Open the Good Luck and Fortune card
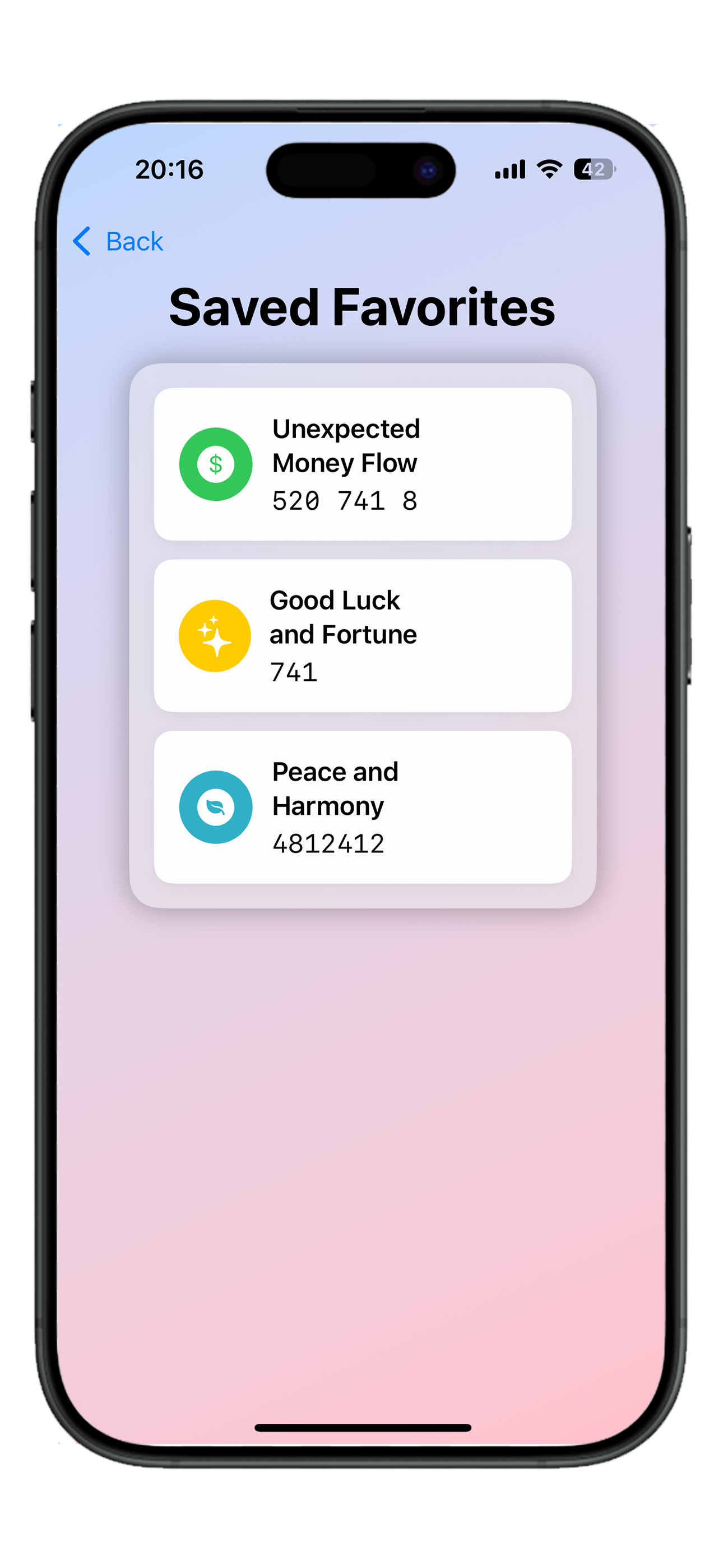Image resolution: width=723 pixels, height=1568 pixels. click(362, 635)
